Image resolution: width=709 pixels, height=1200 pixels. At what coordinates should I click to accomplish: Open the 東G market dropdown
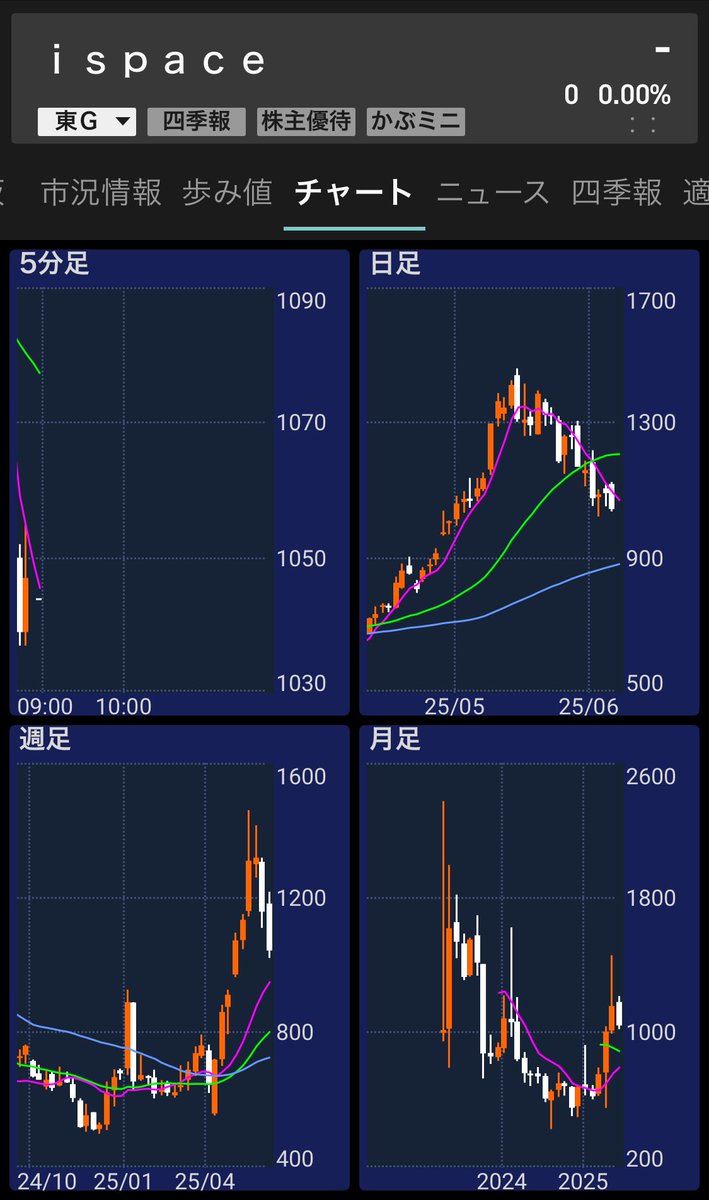tap(87, 122)
